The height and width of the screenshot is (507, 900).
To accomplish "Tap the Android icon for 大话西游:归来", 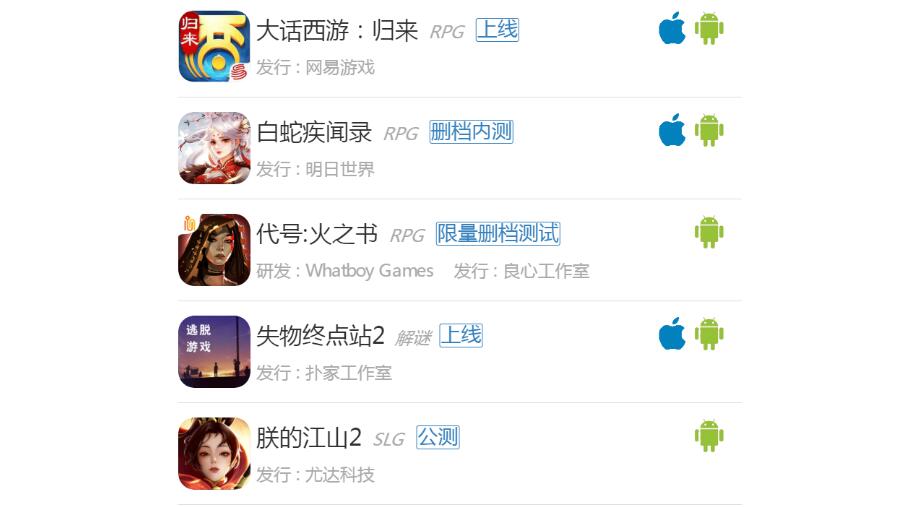I will 709,29.
